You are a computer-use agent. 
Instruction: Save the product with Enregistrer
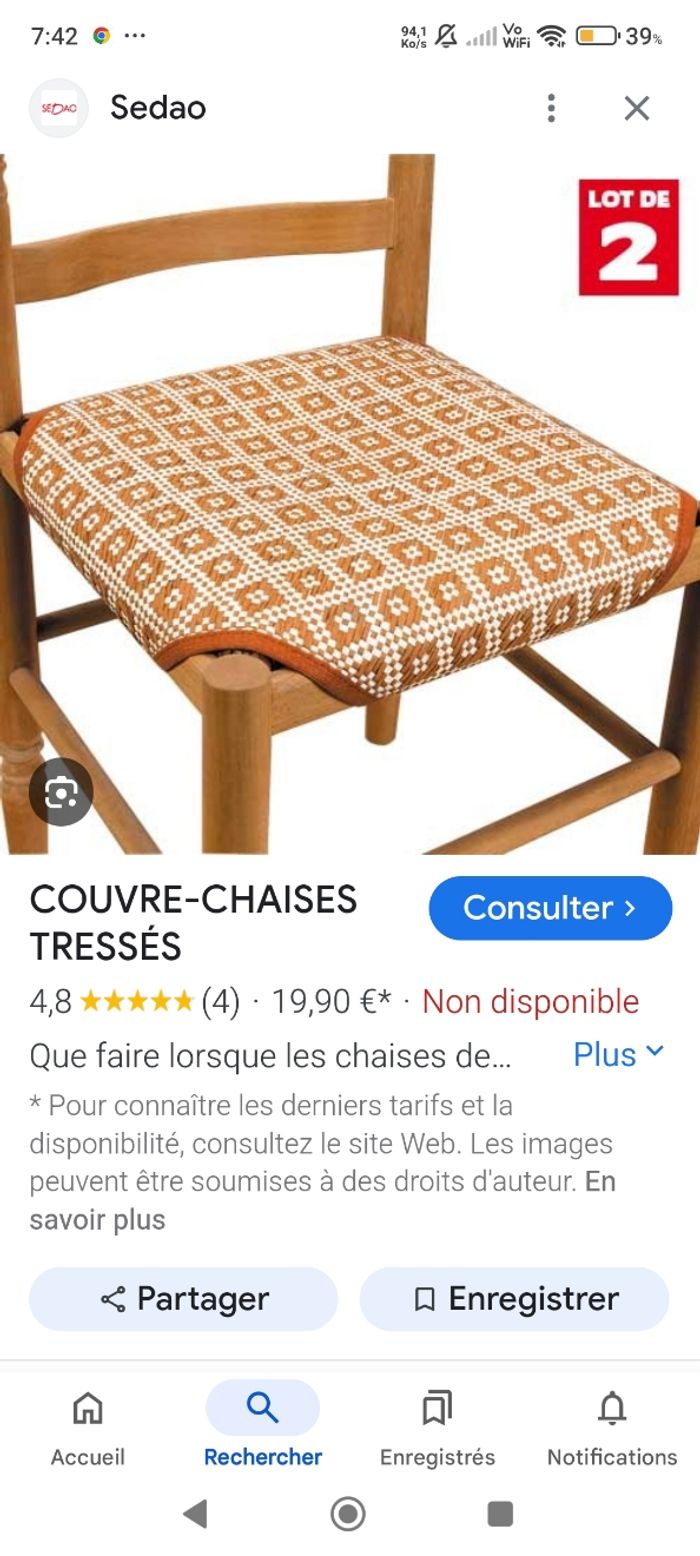pyautogui.click(x=514, y=1299)
